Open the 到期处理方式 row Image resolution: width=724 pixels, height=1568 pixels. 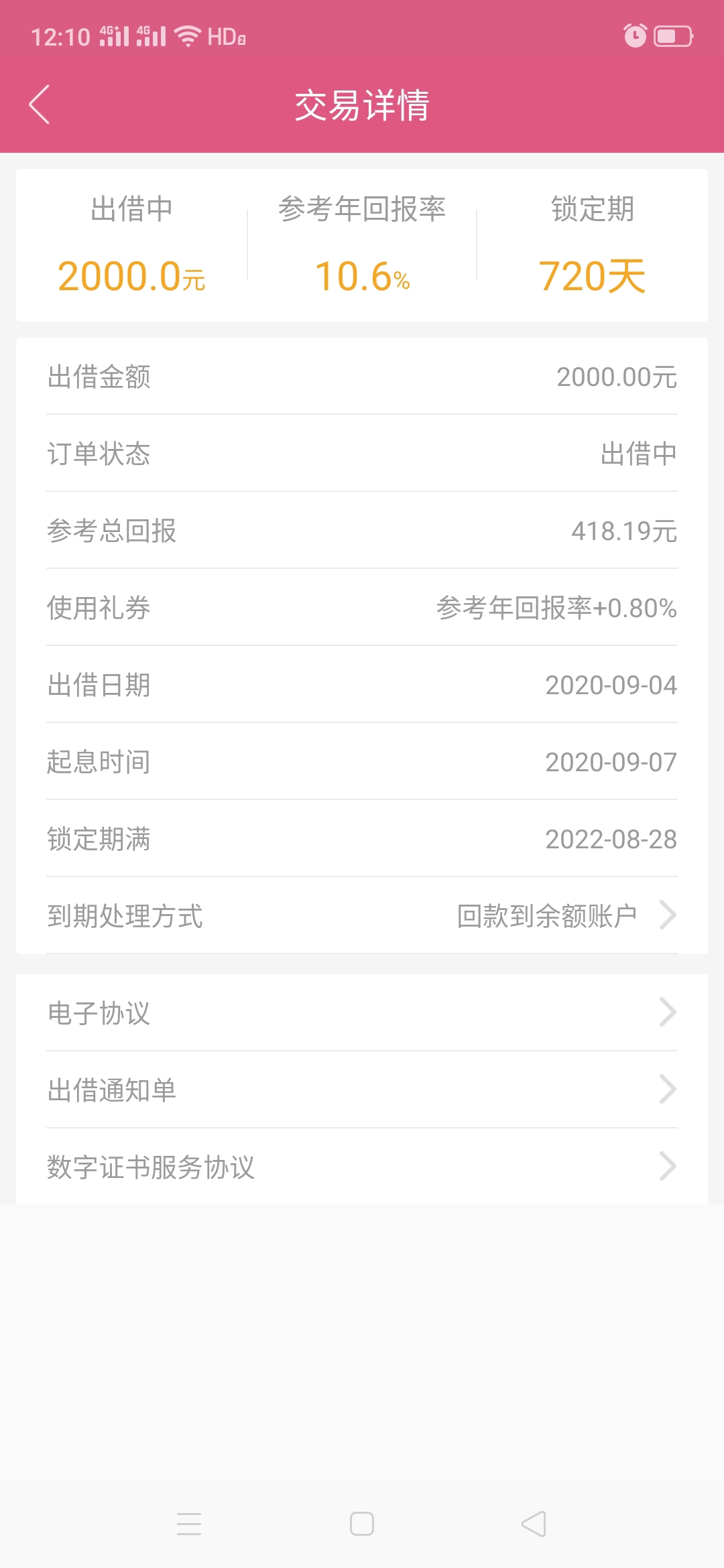click(x=362, y=915)
